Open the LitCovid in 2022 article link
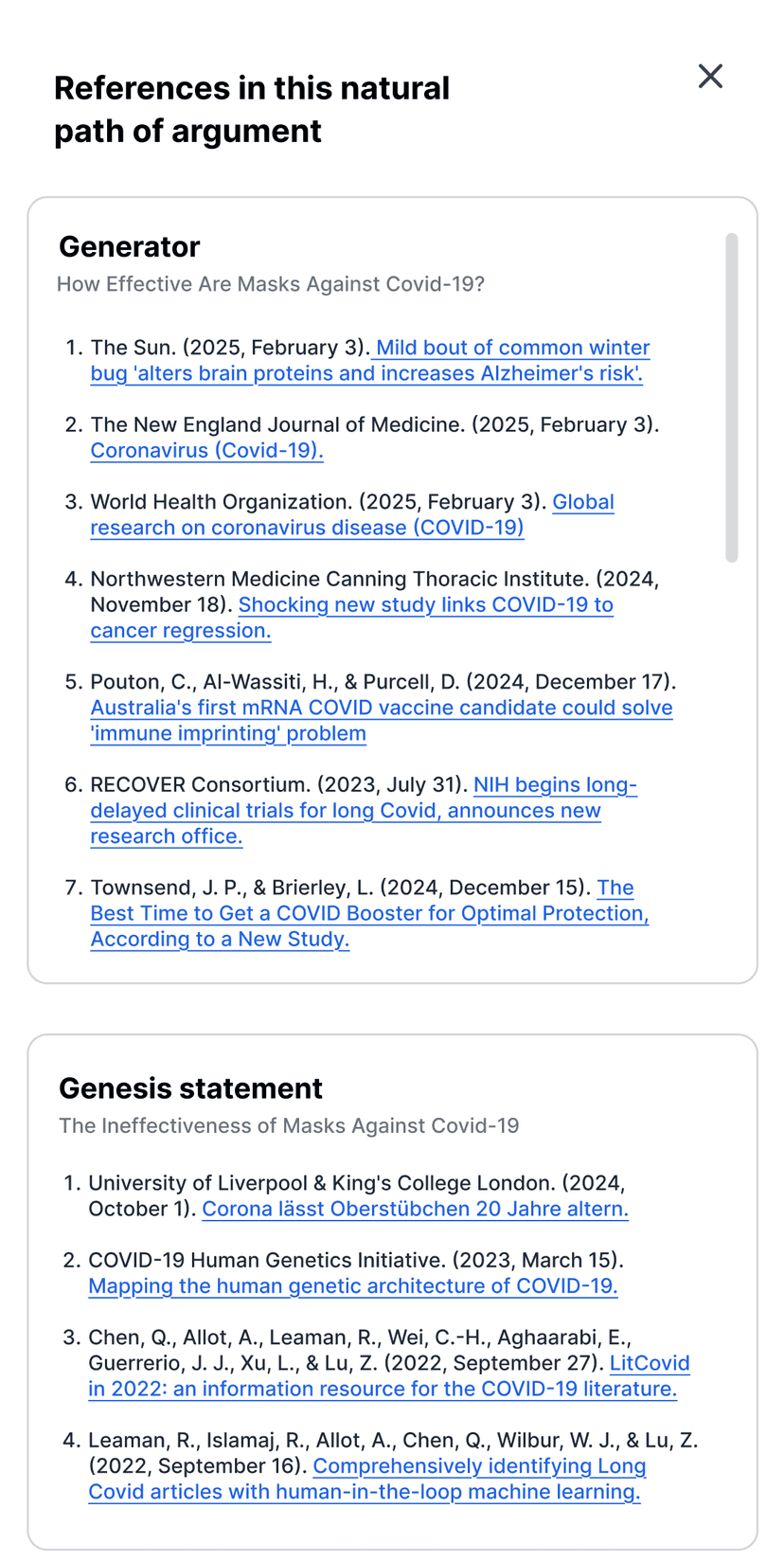Image resolution: width=784 pixels, height=1562 pixels. pyautogui.click(x=383, y=1390)
